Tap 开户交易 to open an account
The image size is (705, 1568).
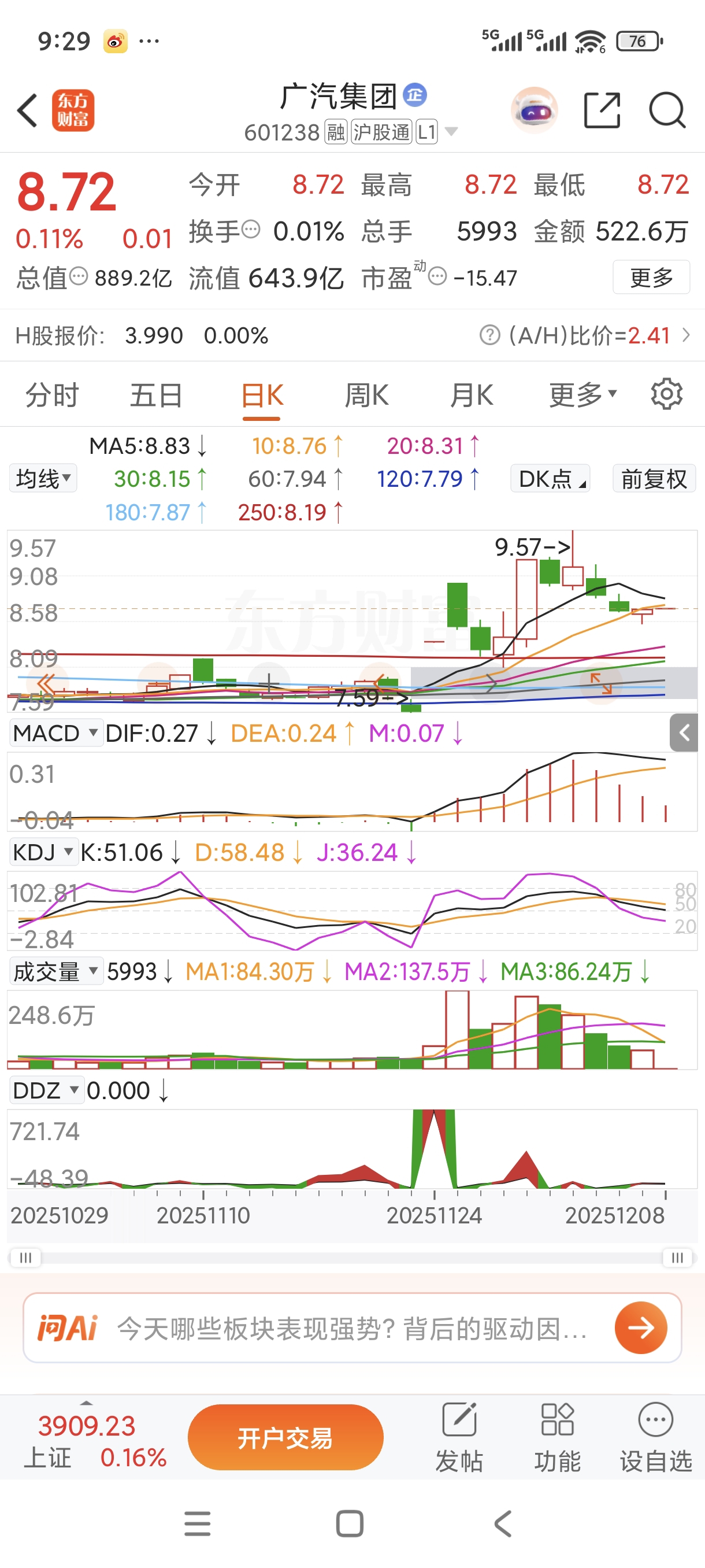tap(285, 1438)
